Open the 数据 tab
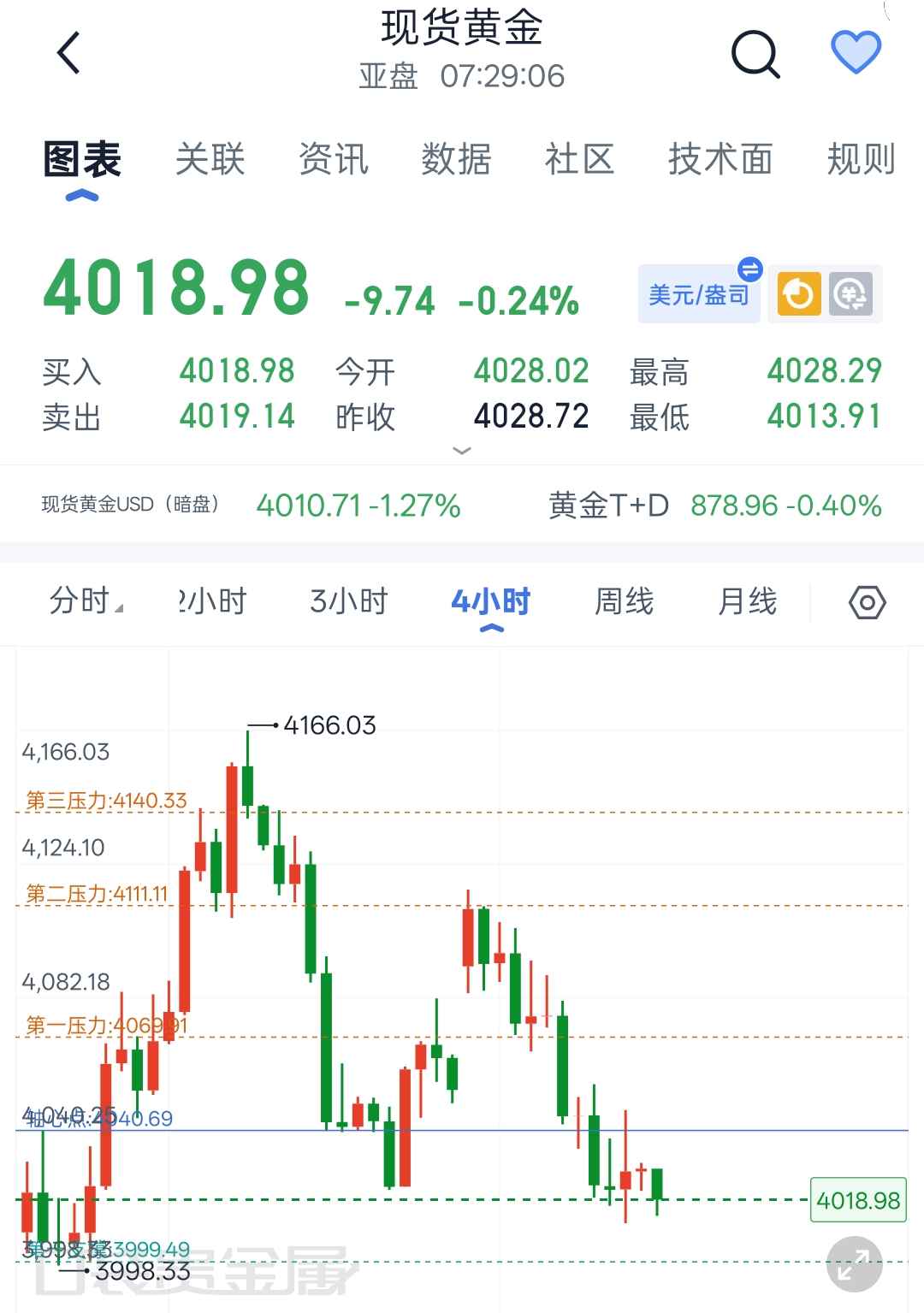Image resolution: width=924 pixels, height=1313 pixels. [x=456, y=160]
